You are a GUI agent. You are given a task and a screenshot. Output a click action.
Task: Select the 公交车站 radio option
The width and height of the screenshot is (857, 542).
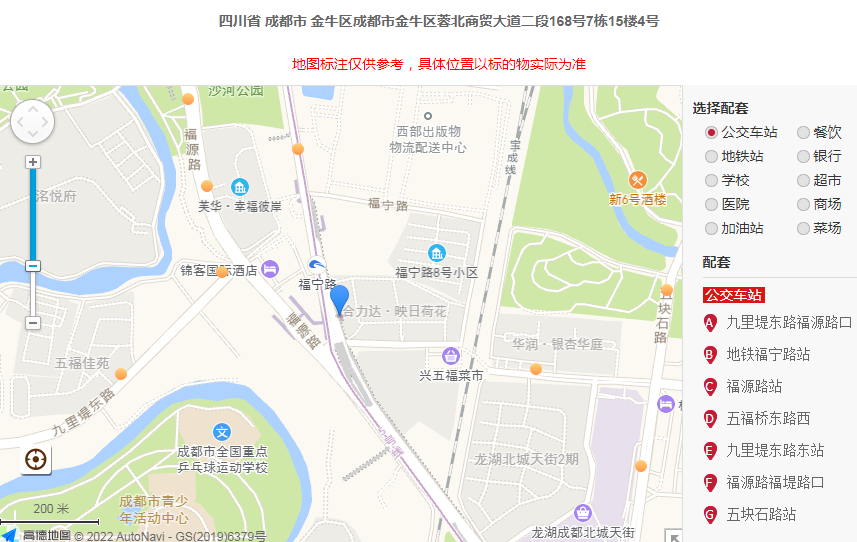[x=711, y=132]
